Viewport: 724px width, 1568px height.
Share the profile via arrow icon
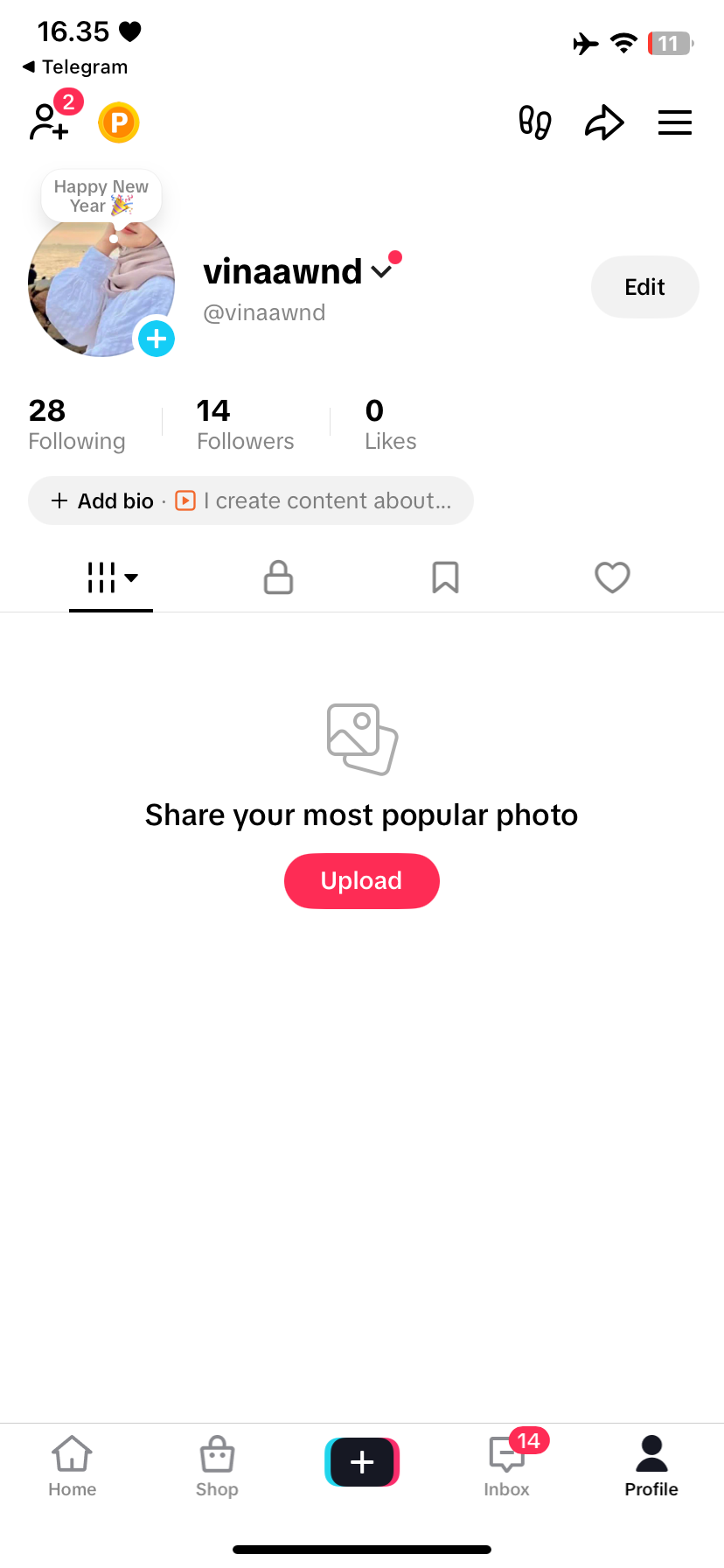[x=604, y=122]
